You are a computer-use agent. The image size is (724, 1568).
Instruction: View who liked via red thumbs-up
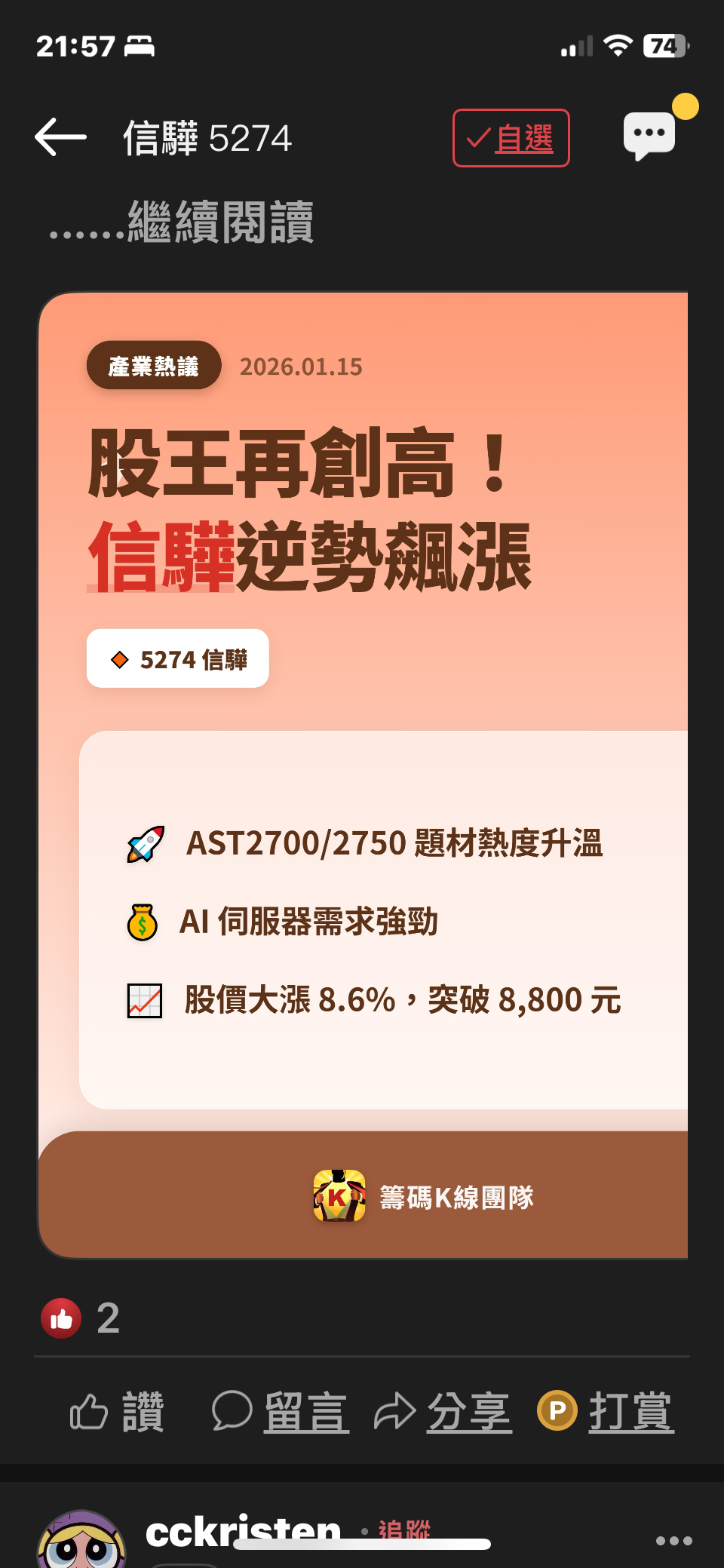click(x=61, y=1318)
